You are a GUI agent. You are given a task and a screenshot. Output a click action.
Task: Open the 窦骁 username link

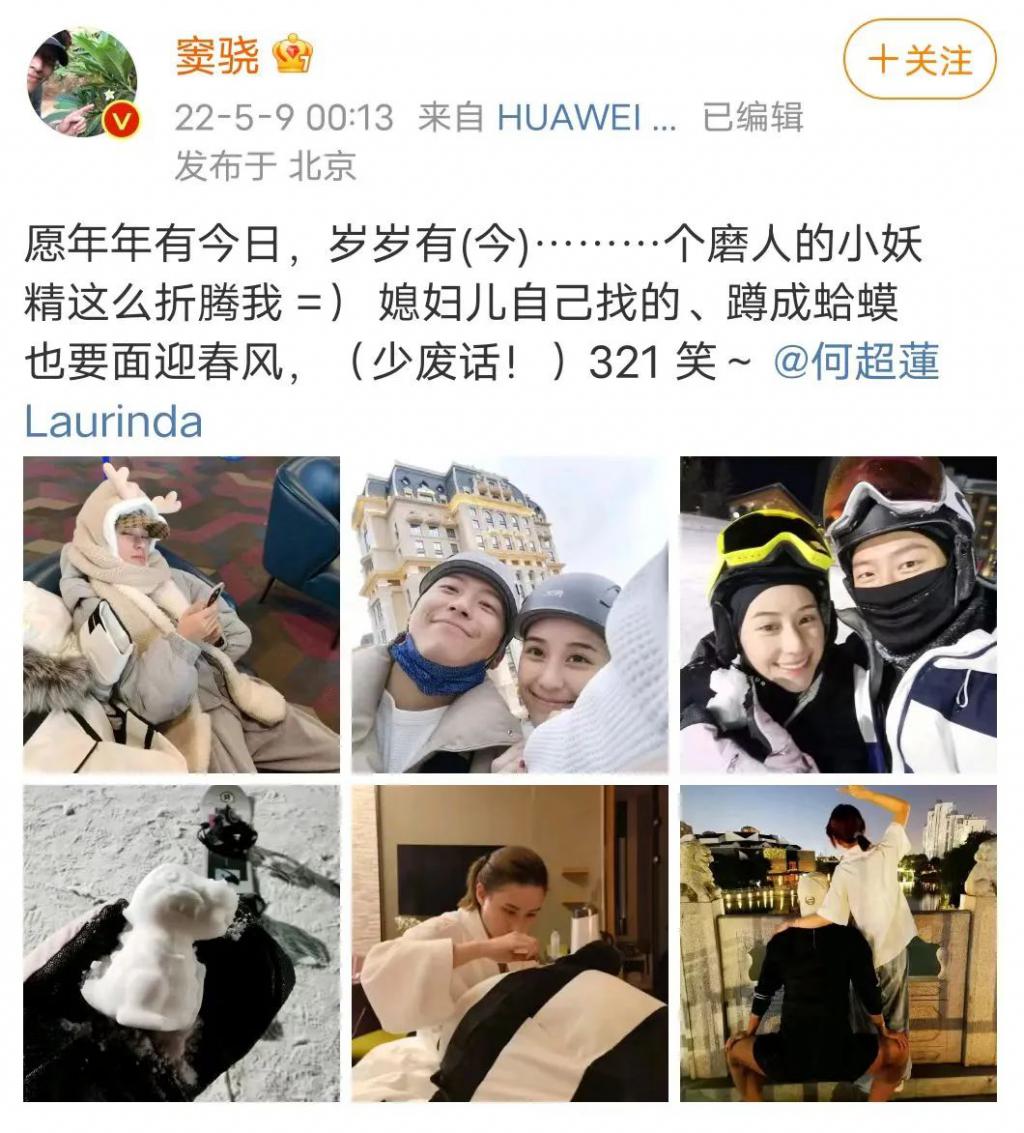tap(217, 55)
